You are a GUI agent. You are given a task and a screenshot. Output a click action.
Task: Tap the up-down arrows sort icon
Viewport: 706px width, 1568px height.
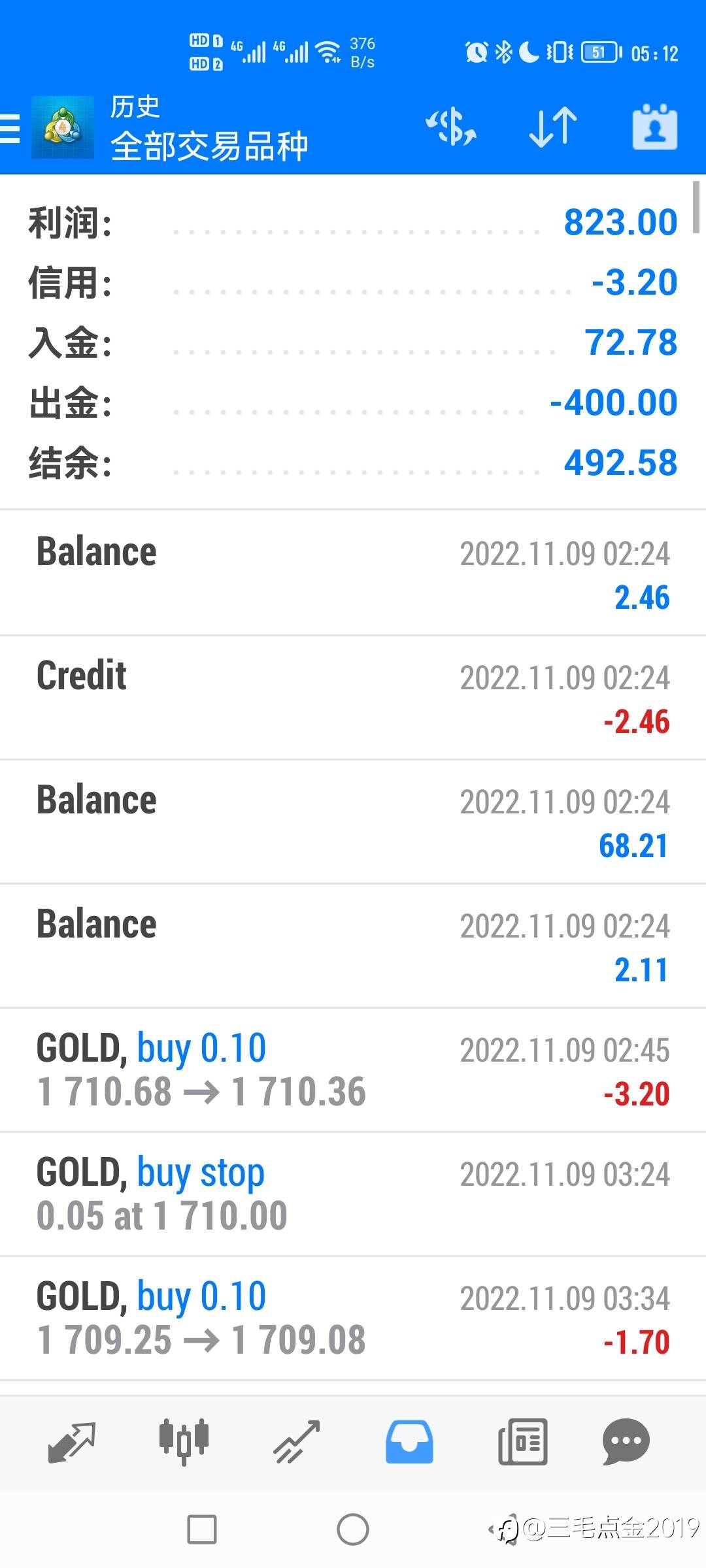pyautogui.click(x=553, y=127)
